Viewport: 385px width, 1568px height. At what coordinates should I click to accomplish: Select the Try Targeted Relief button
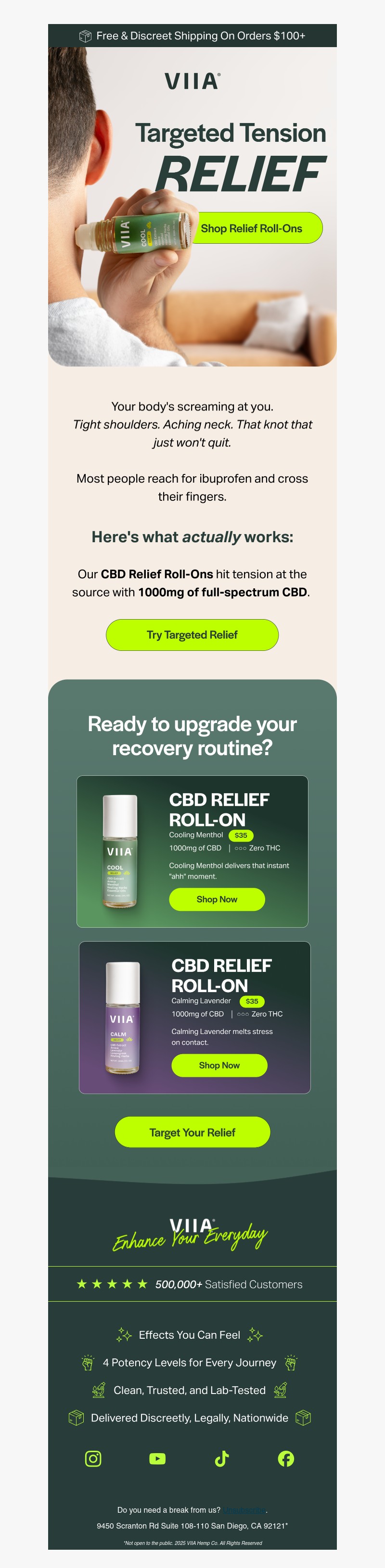tap(192, 635)
